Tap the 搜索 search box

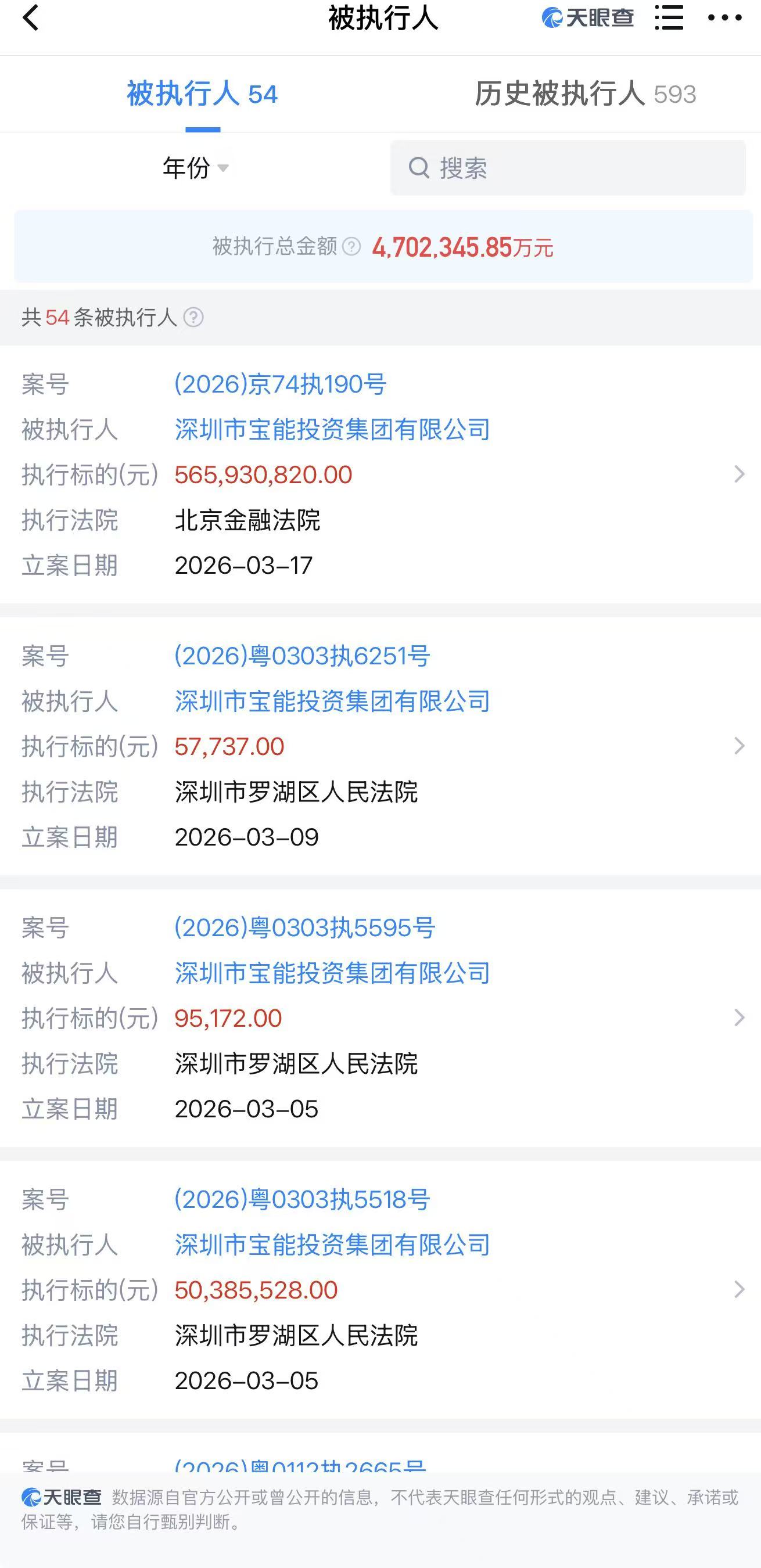568,167
